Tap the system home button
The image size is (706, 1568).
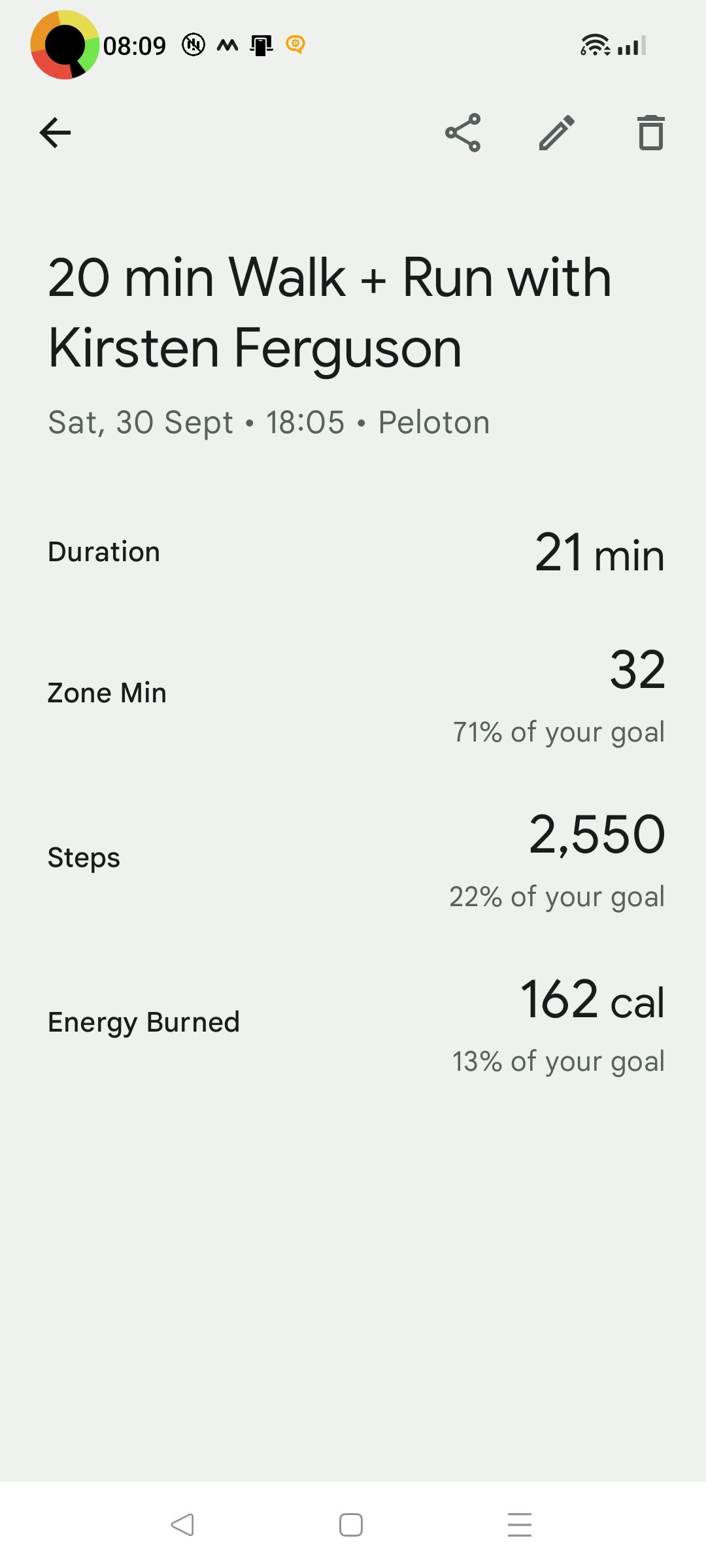tap(351, 1525)
